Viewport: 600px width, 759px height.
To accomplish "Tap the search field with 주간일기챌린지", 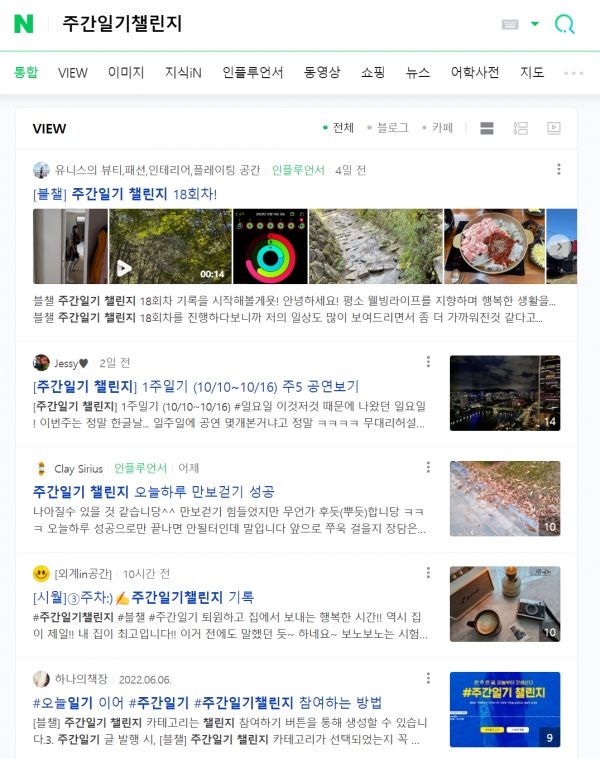I will click(250, 24).
